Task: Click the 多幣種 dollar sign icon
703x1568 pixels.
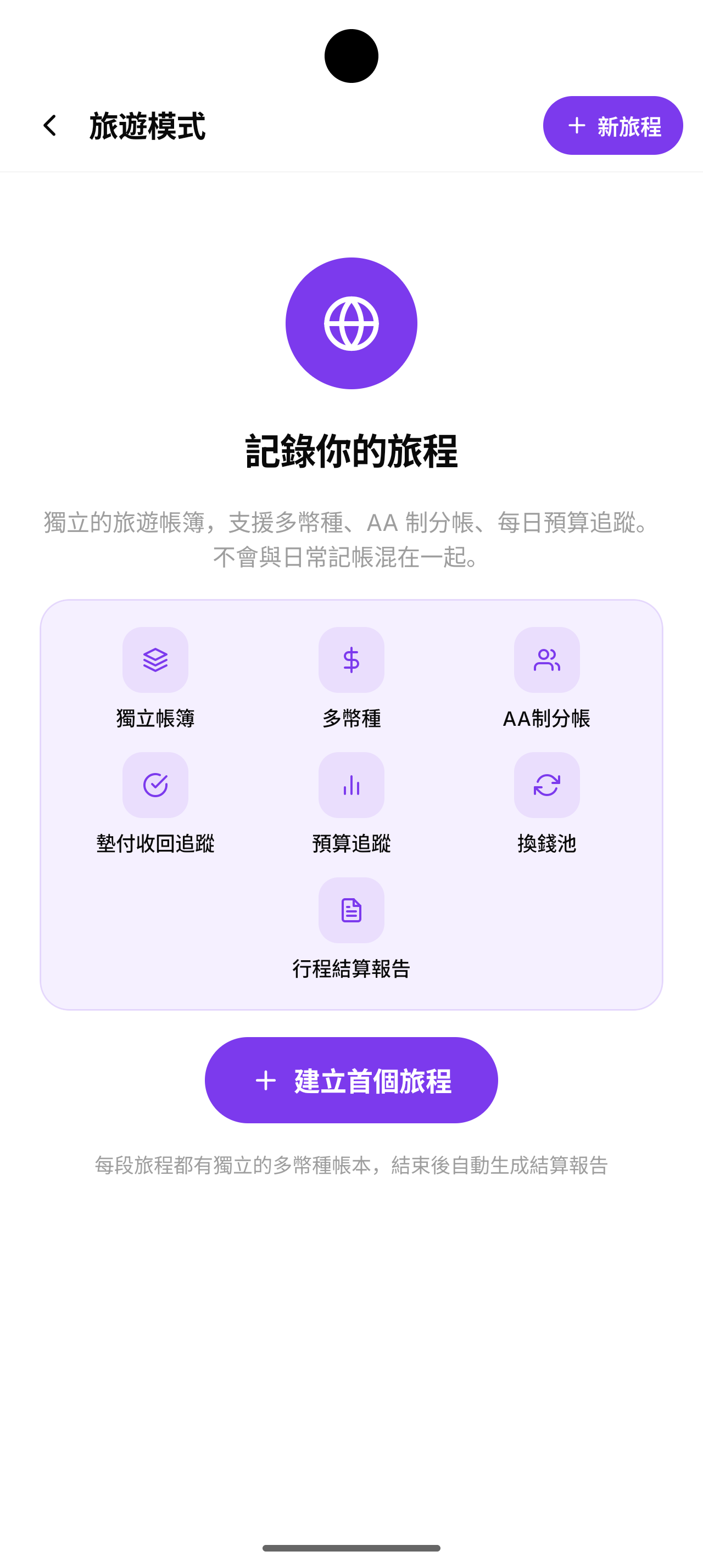Action: point(351,660)
